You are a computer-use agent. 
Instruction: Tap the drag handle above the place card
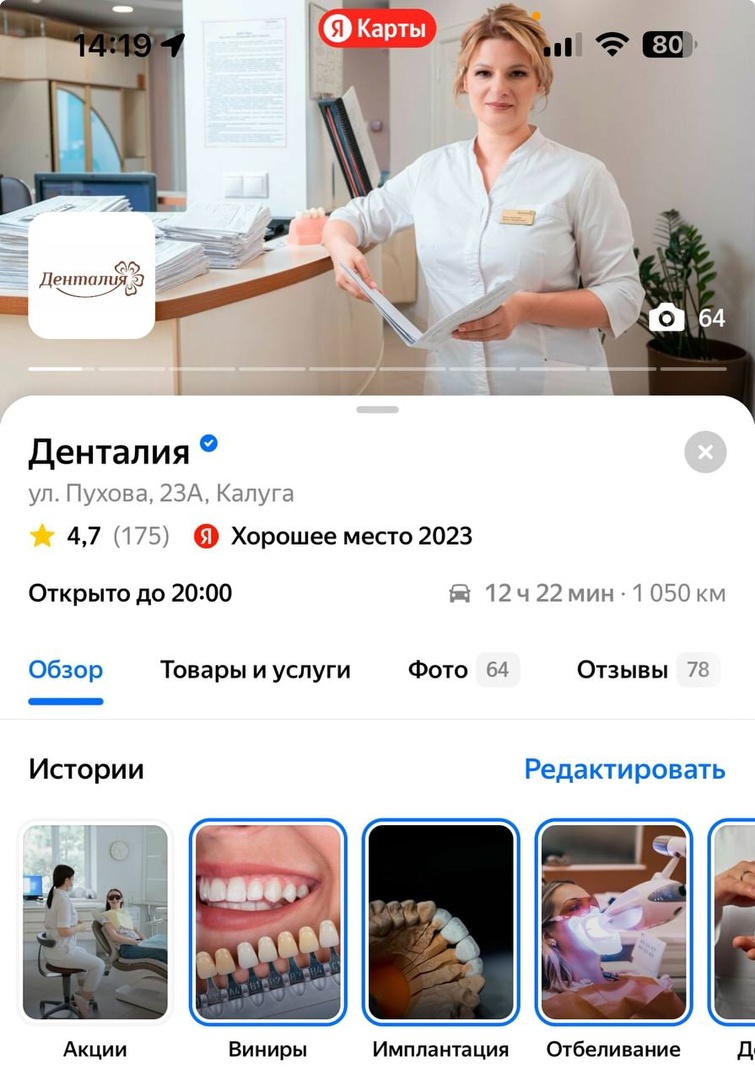click(x=377, y=408)
